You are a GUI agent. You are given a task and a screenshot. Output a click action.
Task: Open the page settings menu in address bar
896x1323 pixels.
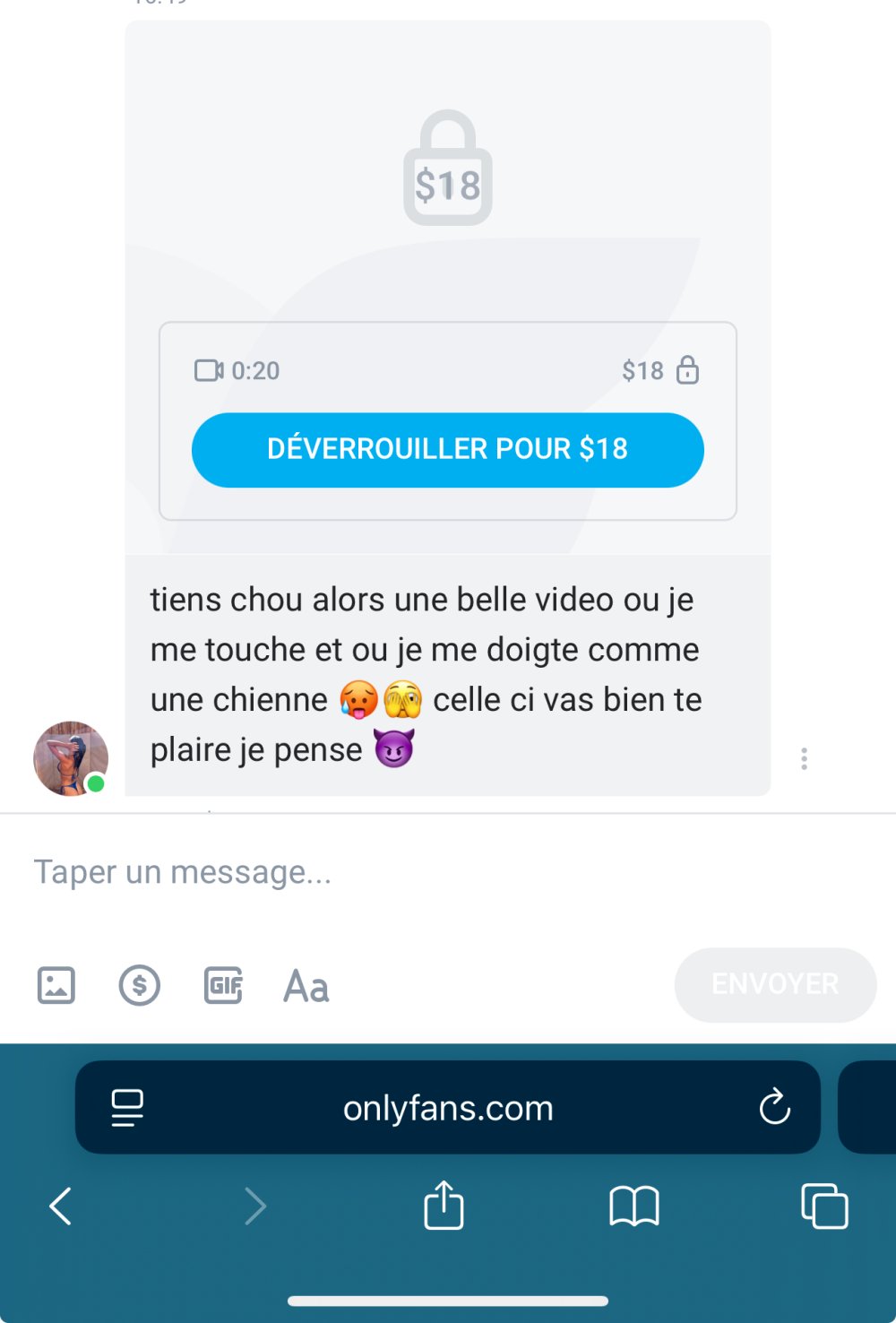point(127,1108)
